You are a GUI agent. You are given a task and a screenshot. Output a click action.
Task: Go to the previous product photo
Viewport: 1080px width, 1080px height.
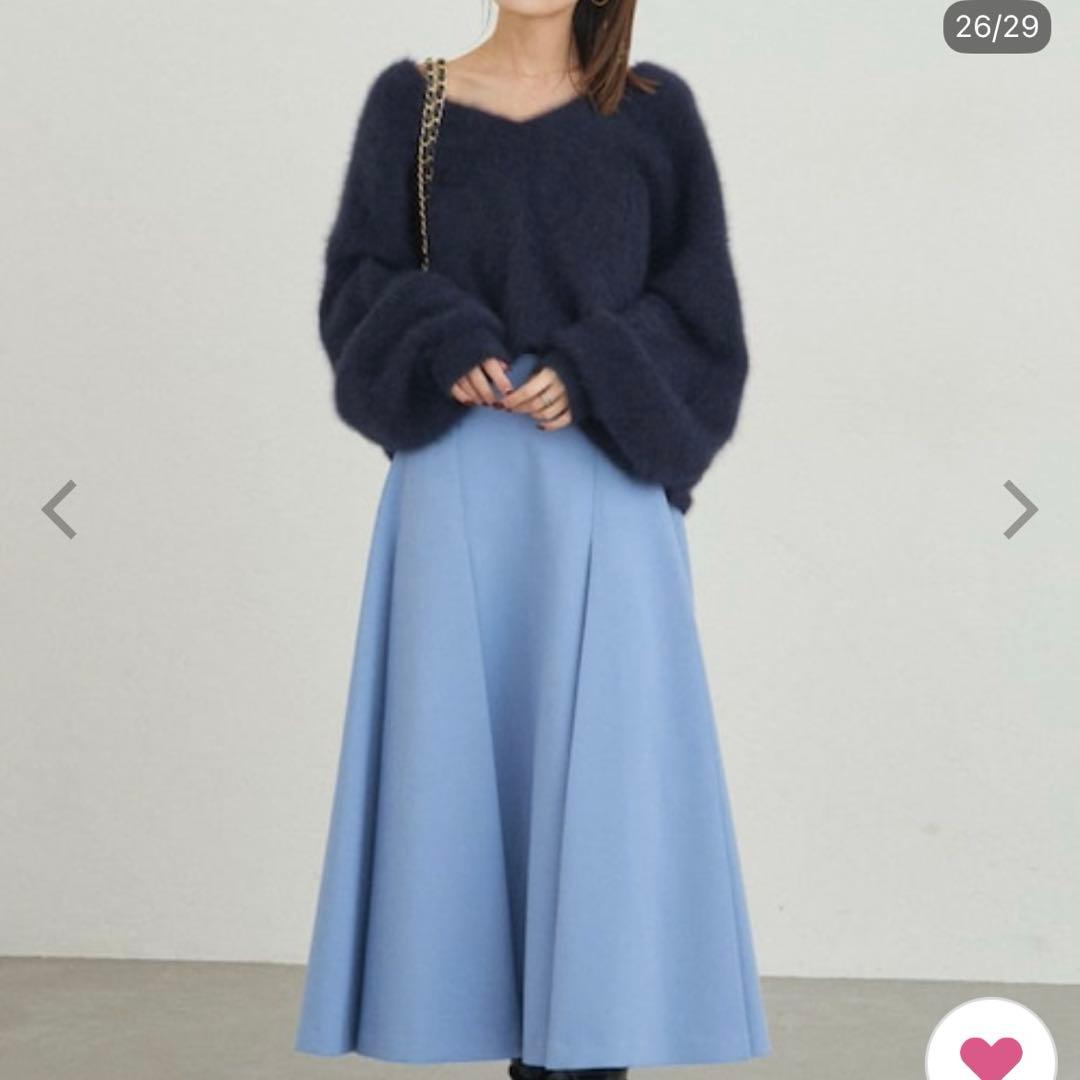pyautogui.click(x=59, y=509)
